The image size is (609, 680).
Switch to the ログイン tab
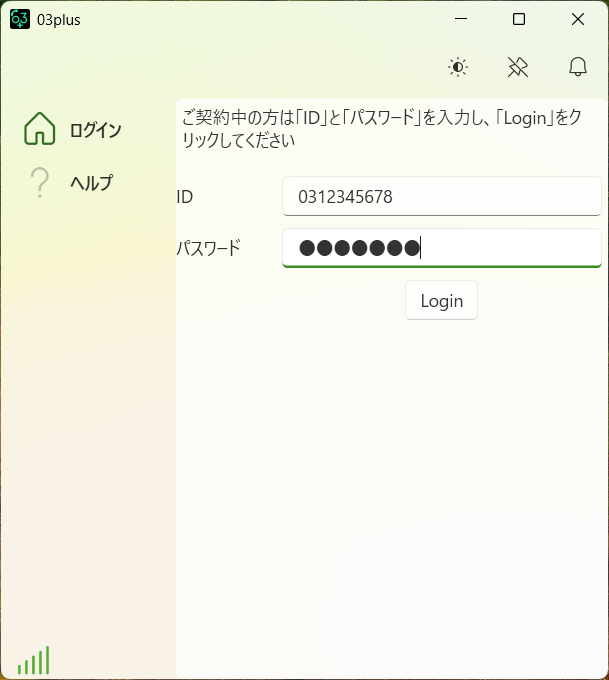tap(74, 130)
